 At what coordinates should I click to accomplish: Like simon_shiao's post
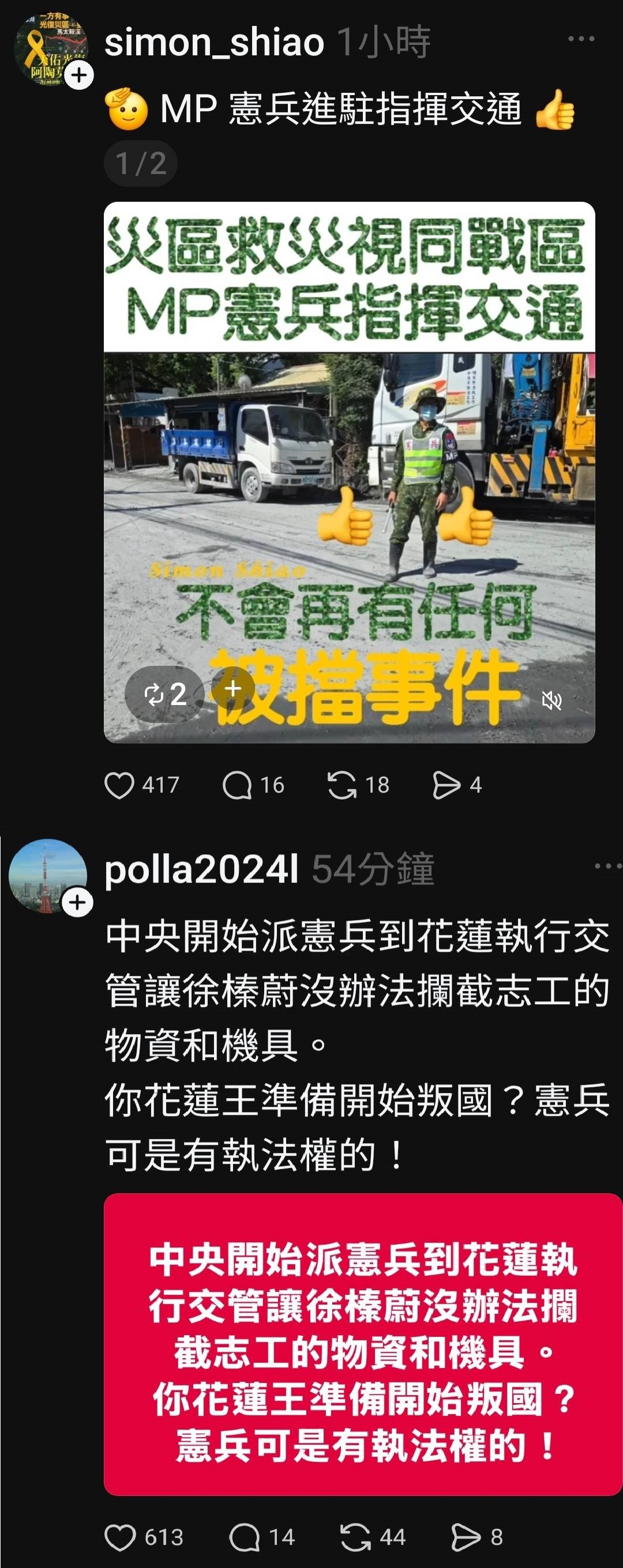tap(119, 785)
